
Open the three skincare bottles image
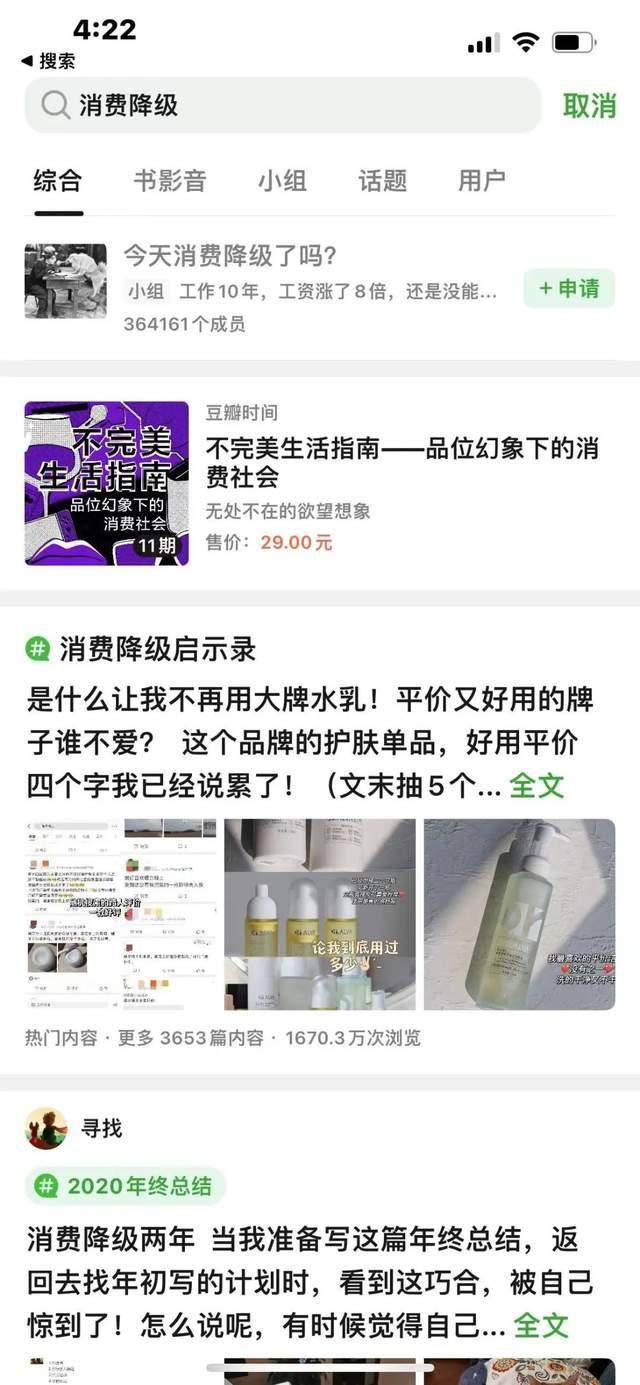coord(319,914)
